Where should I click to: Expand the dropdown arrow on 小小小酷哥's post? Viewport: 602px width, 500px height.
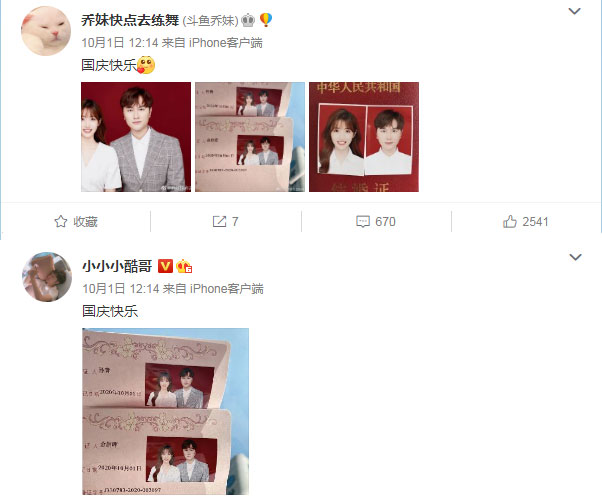point(574,258)
